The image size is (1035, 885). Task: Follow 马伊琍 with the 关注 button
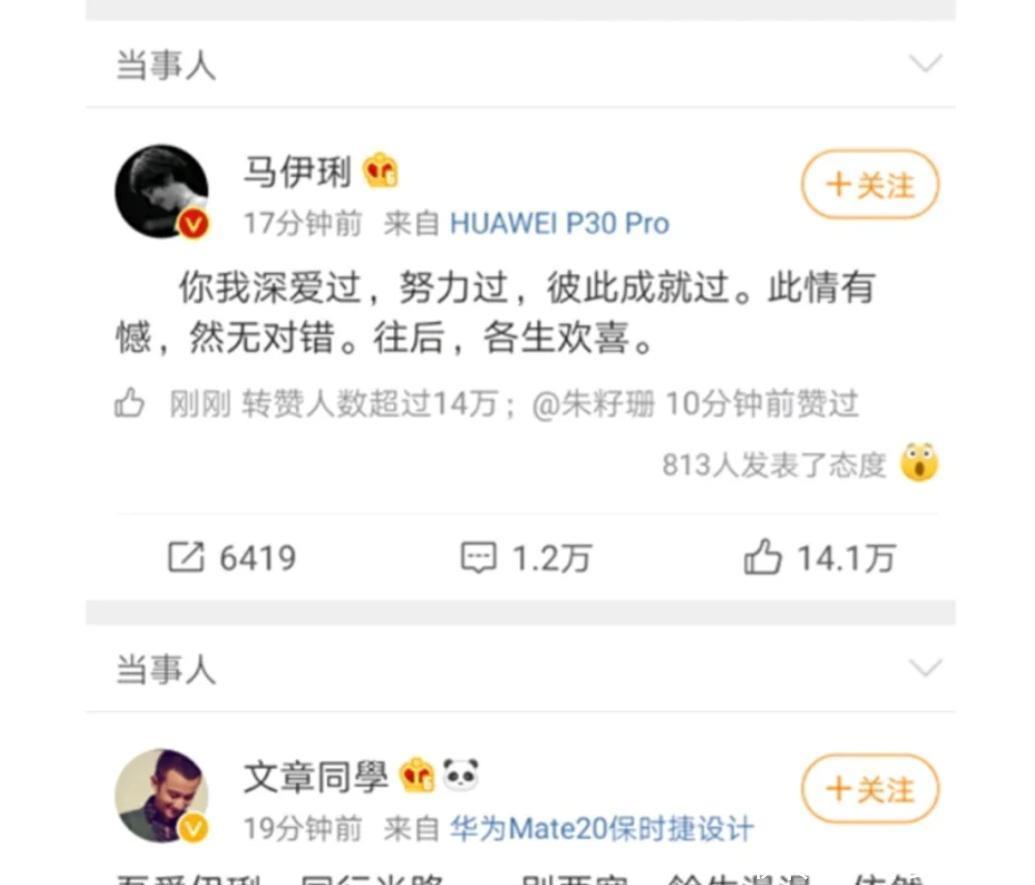pyautogui.click(x=870, y=186)
